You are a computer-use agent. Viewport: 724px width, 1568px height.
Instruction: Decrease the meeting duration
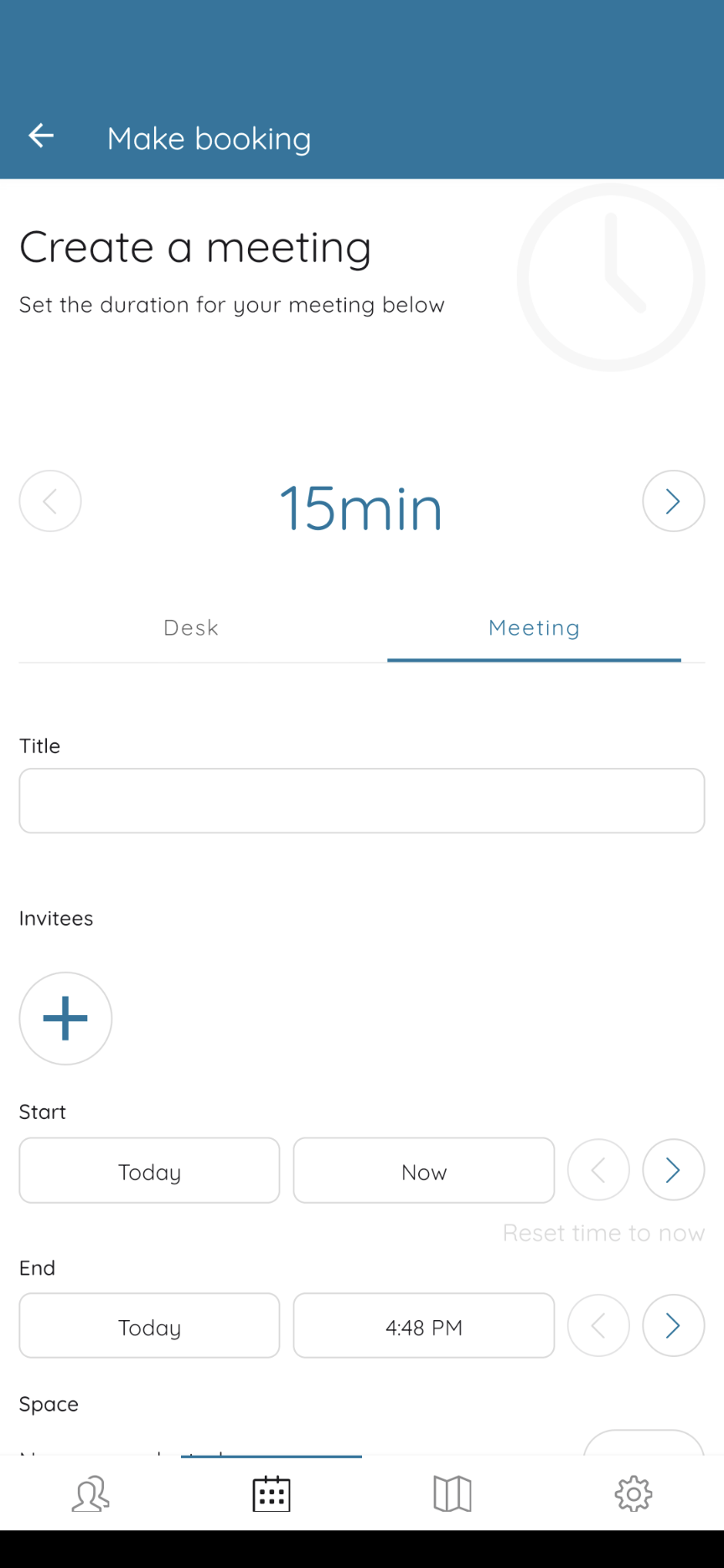[x=50, y=501]
